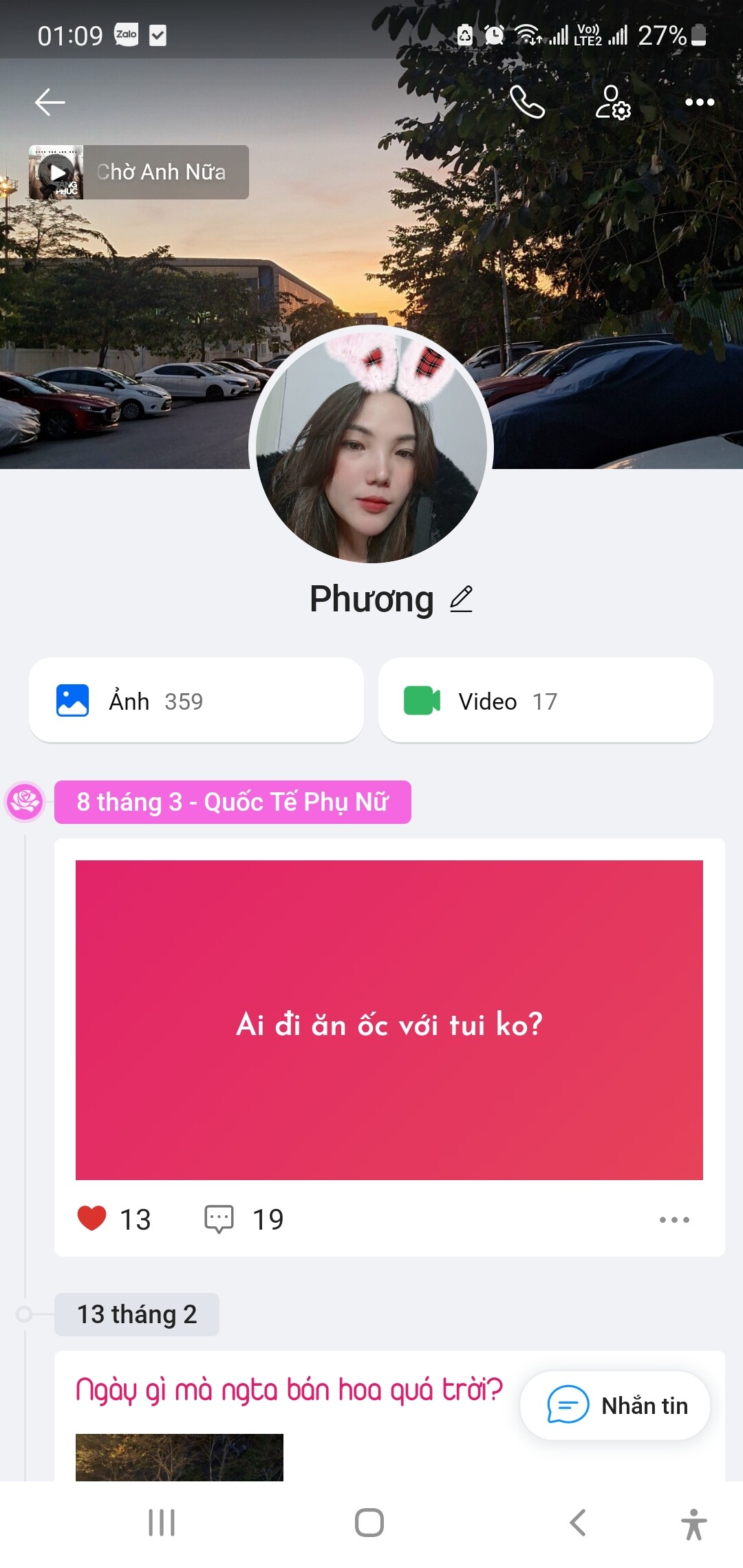Viewport: 743px width, 1568px height.
Task: Go back using the top-left arrow
Action: pos(50,102)
